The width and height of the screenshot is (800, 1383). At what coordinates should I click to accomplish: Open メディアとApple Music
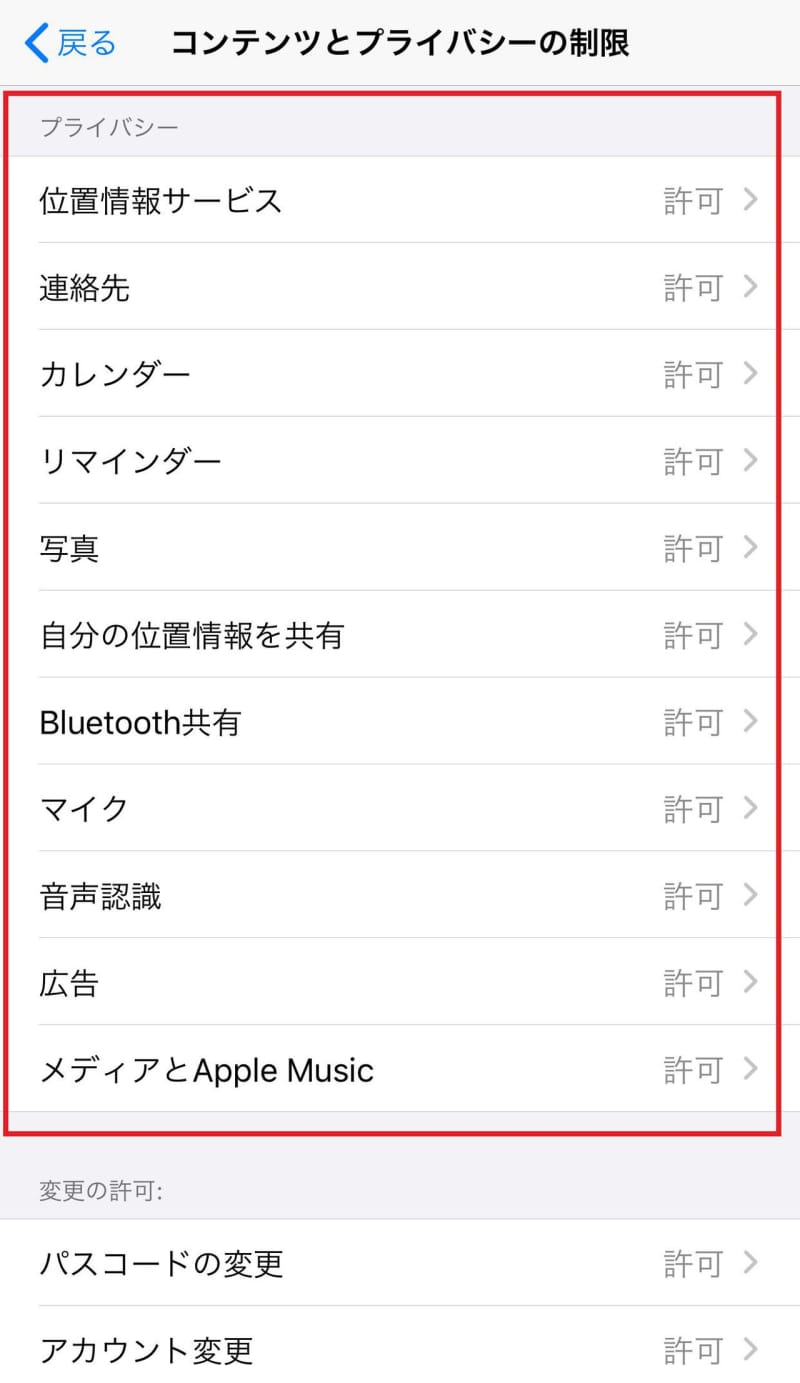coord(400,1070)
